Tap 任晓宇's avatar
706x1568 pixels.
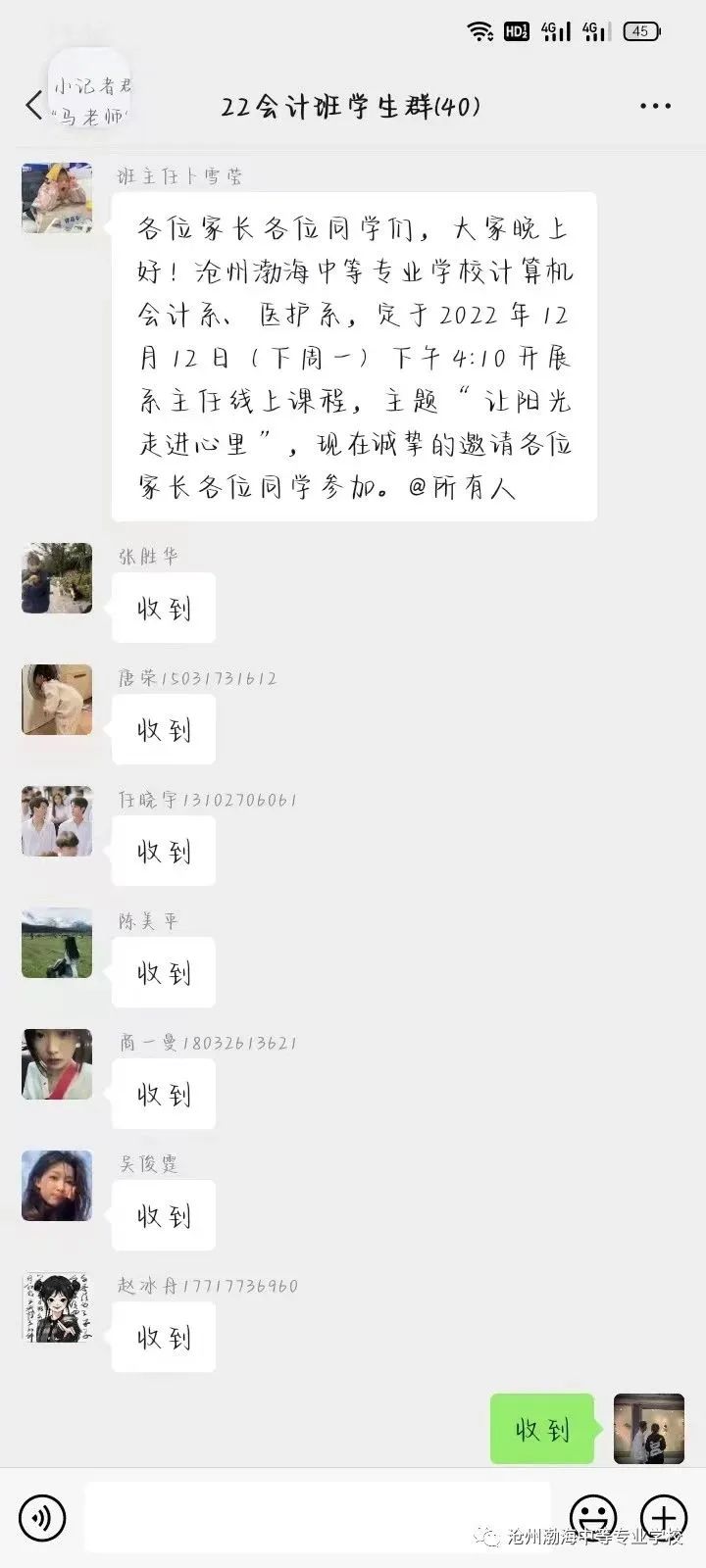point(57,821)
